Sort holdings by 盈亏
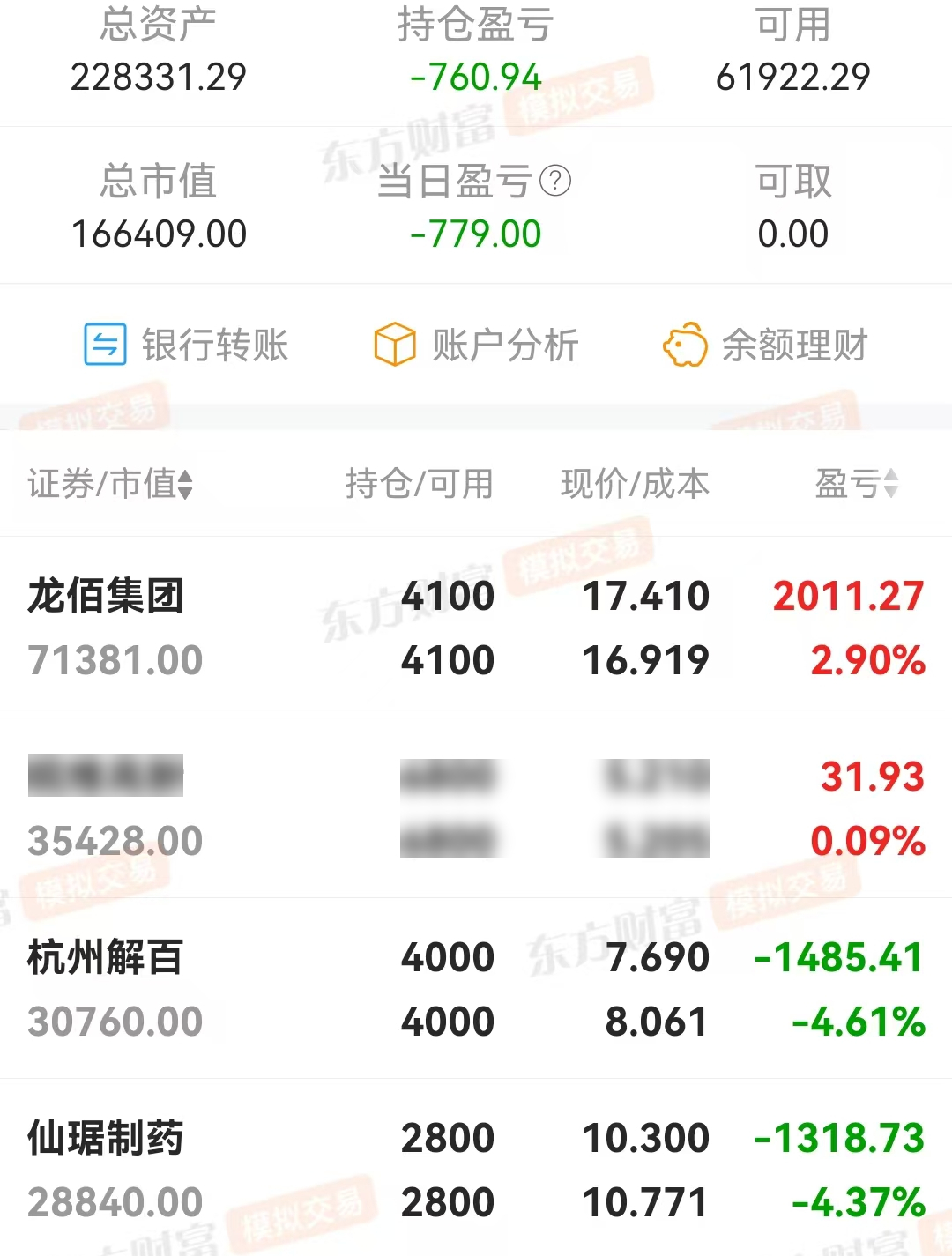 (856, 484)
